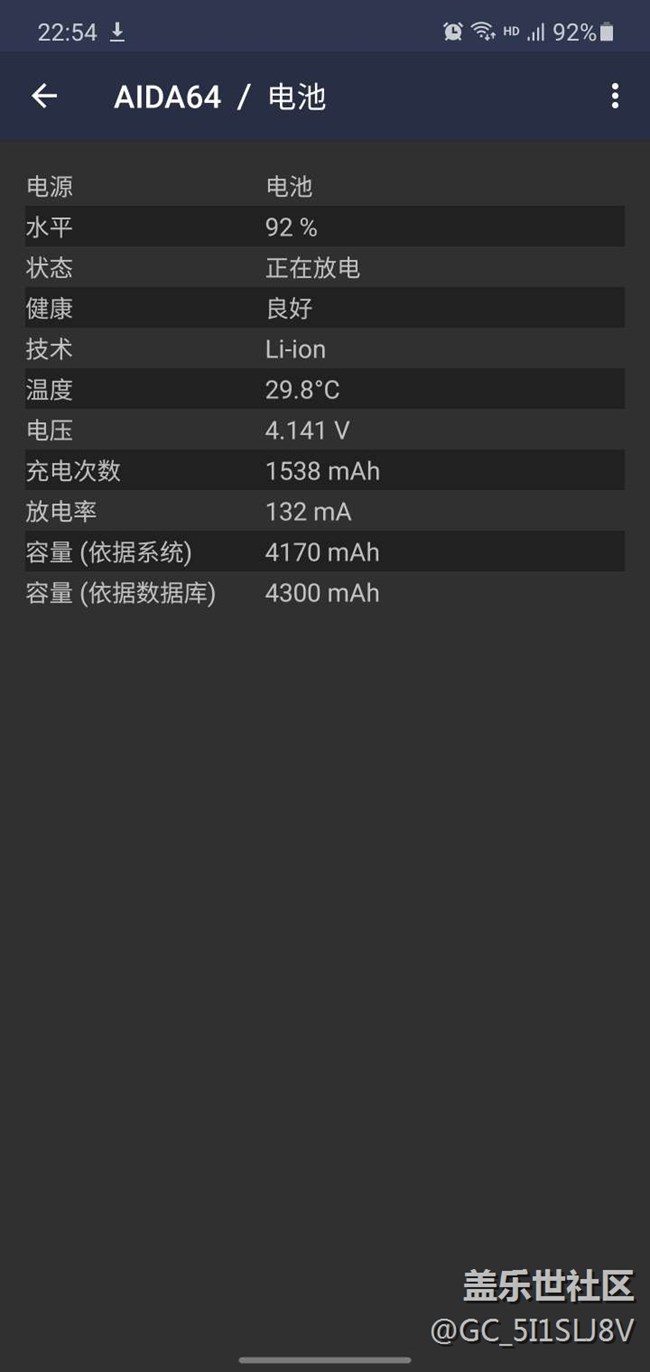Go back from the AIDA64 battery page
Image resolution: width=650 pixels, height=1372 pixels.
pyautogui.click(x=44, y=96)
